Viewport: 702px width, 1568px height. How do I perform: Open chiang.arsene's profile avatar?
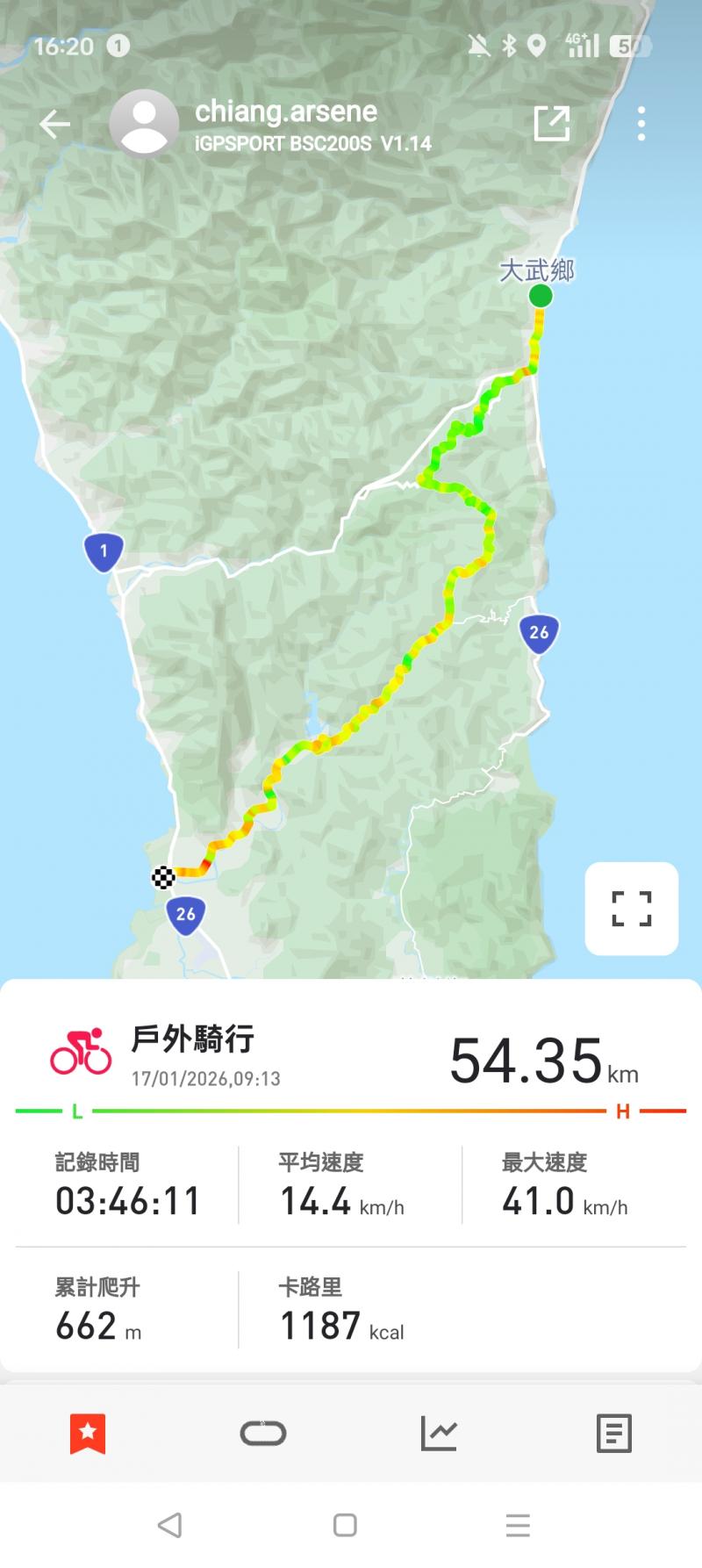(x=144, y=125)
